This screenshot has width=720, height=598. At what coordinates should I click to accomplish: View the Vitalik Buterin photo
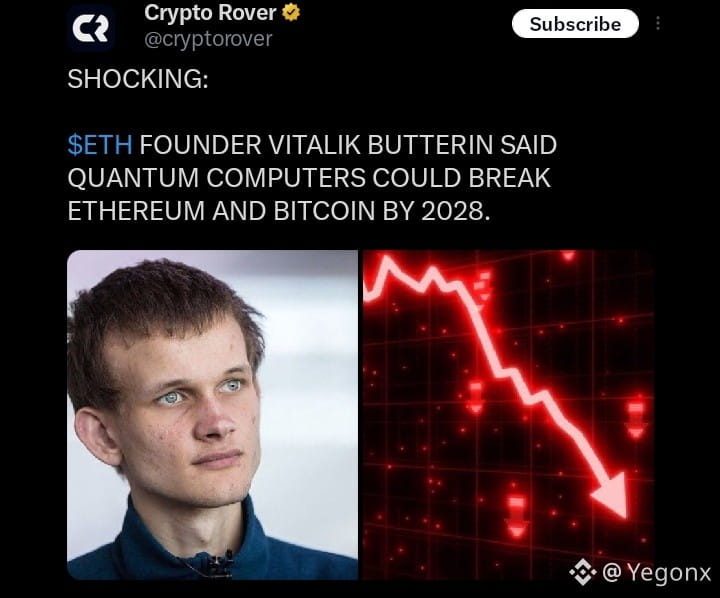pyautogui.click(x=212, y=414)
